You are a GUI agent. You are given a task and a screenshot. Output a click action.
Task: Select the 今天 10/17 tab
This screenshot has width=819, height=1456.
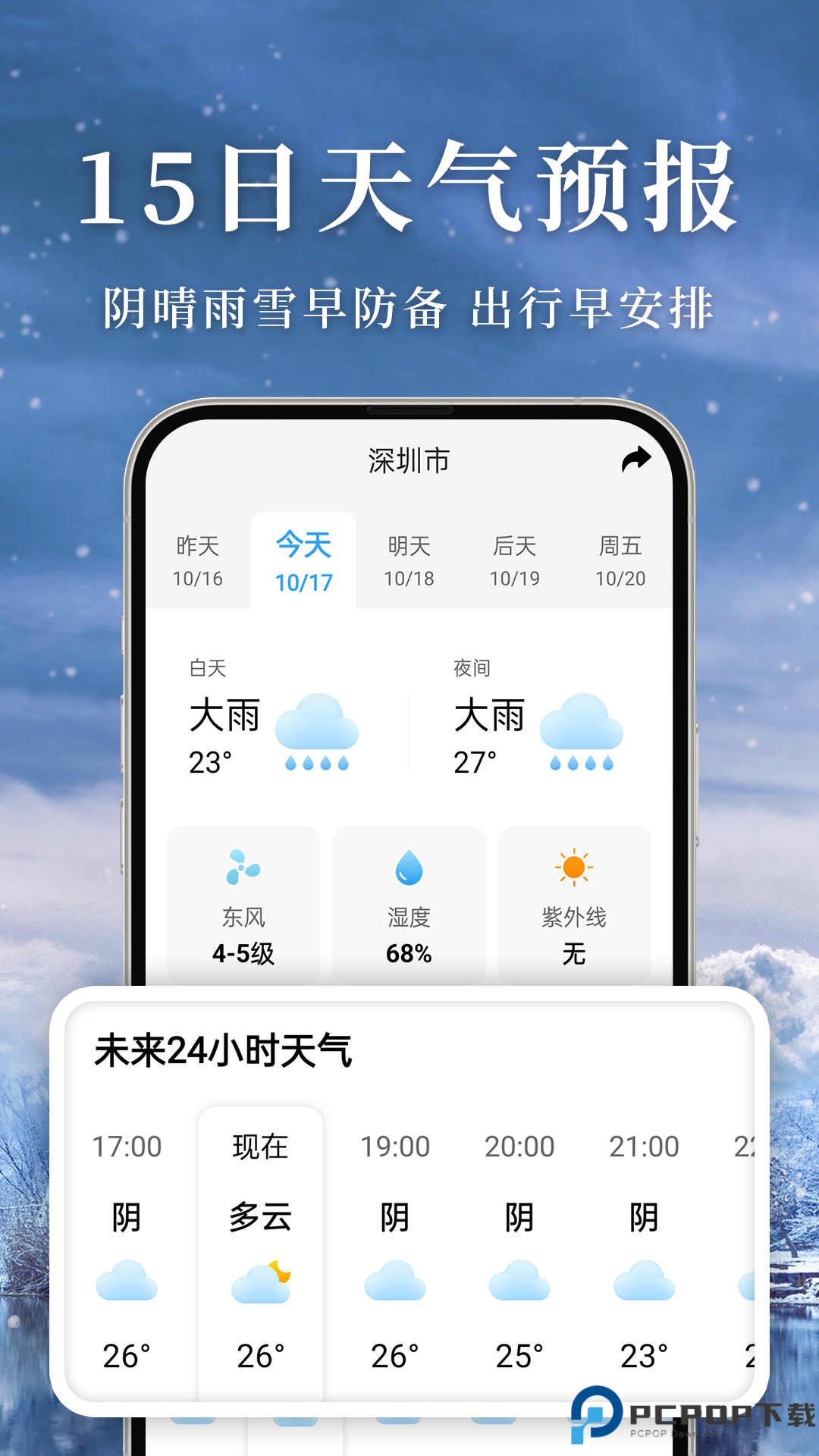click(x=303, y=561)
